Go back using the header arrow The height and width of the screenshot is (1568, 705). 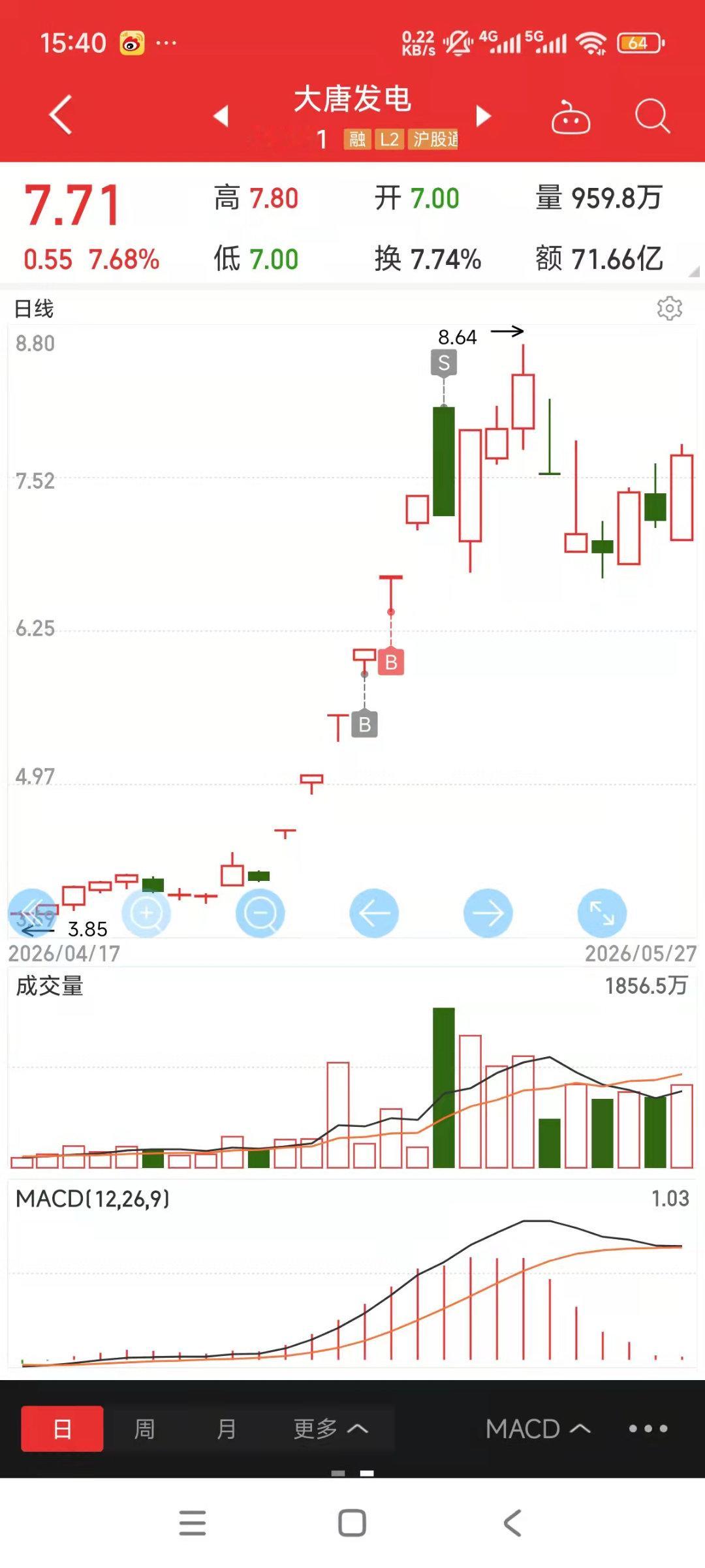coord(61,115)
